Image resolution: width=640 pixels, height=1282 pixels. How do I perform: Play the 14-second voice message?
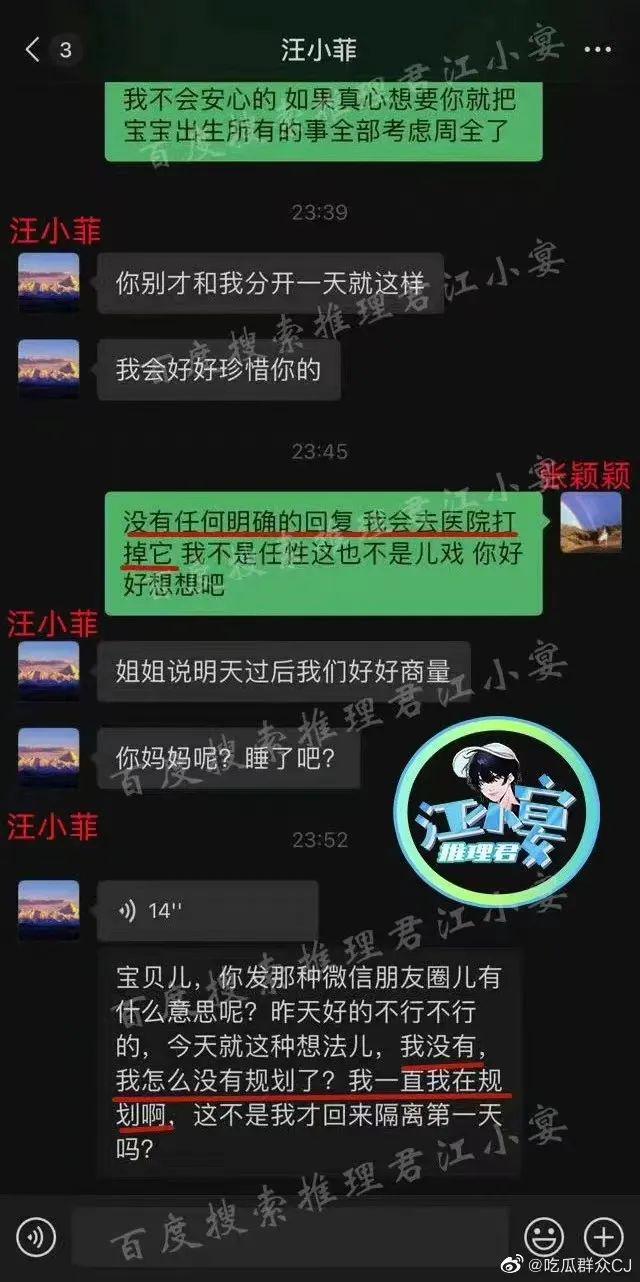coord(207,911)
